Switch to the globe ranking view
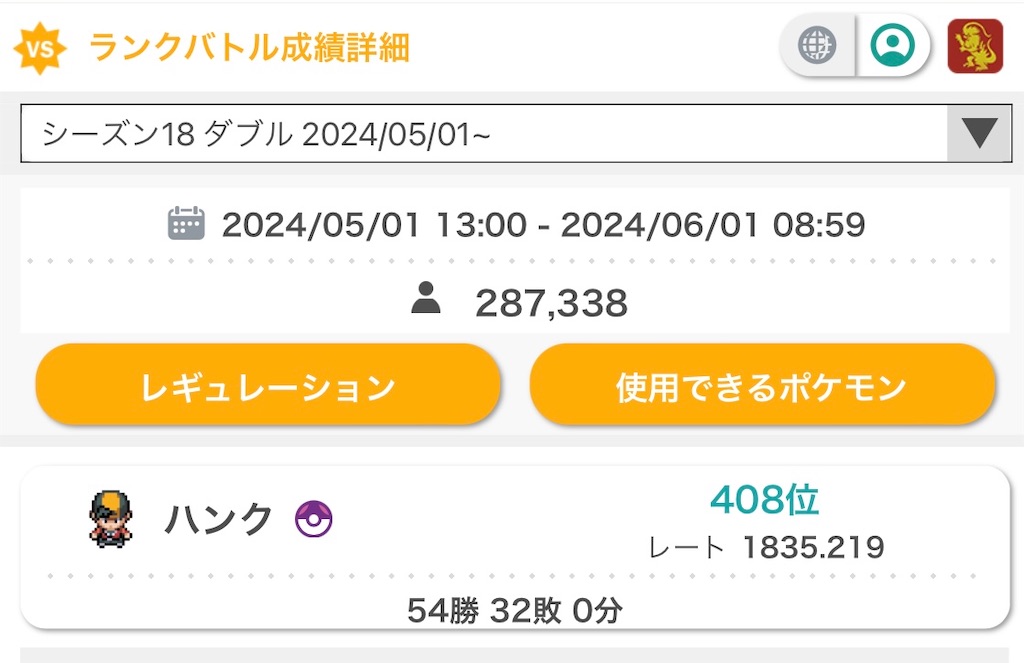1024x663 pixels. pos(817,45)
